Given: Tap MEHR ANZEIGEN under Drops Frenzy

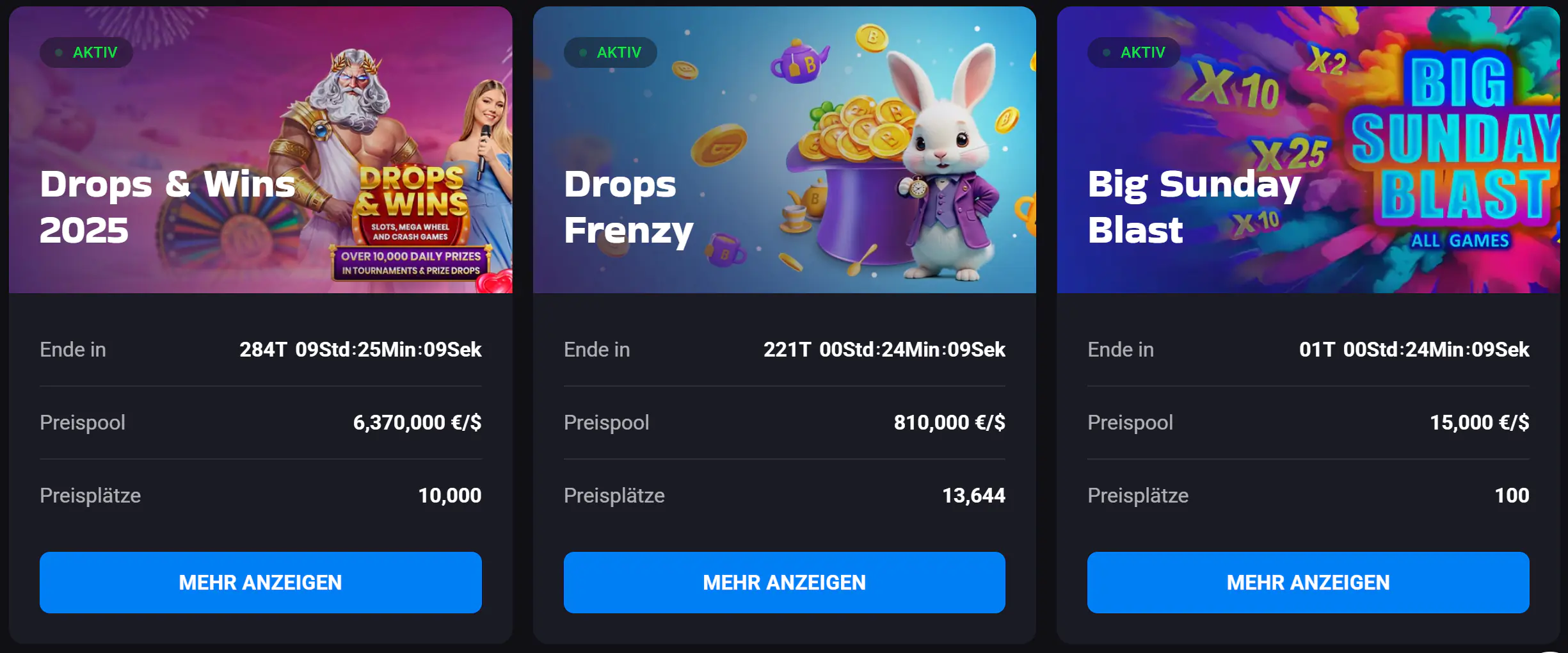Looking at the screenshot, I should 784,582.
